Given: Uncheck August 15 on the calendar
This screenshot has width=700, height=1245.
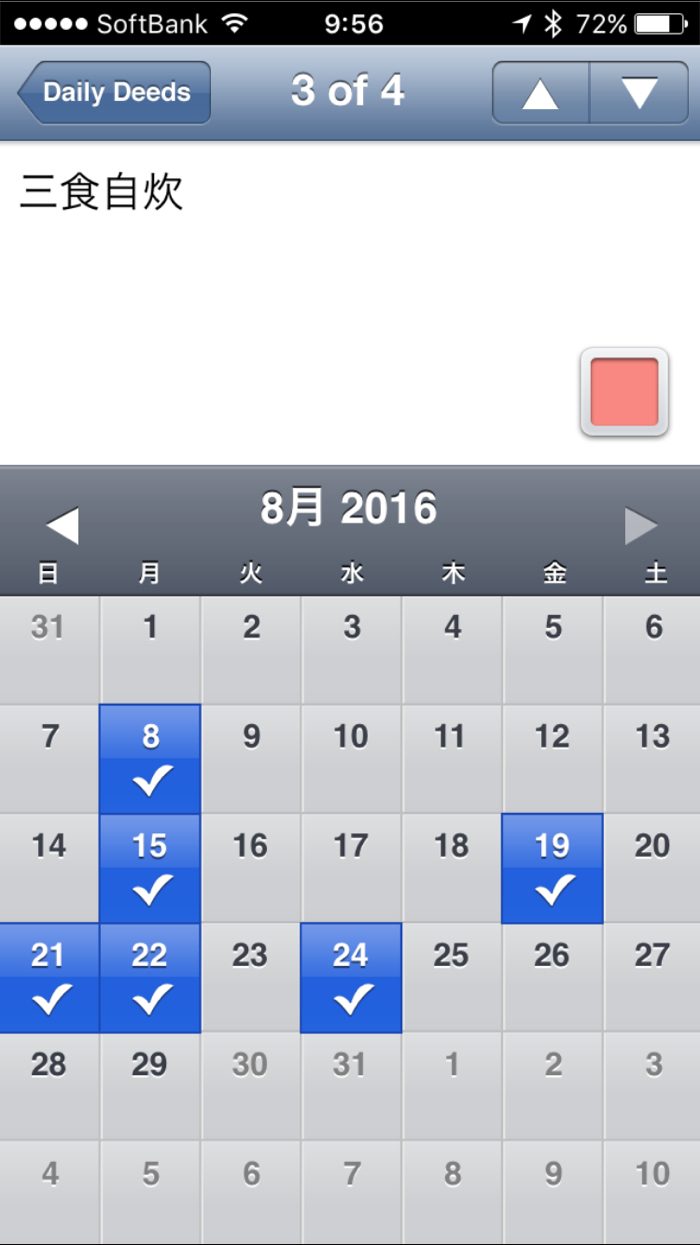Looking at the screenshot, I should pyautogui.click(x=150, y=868).
